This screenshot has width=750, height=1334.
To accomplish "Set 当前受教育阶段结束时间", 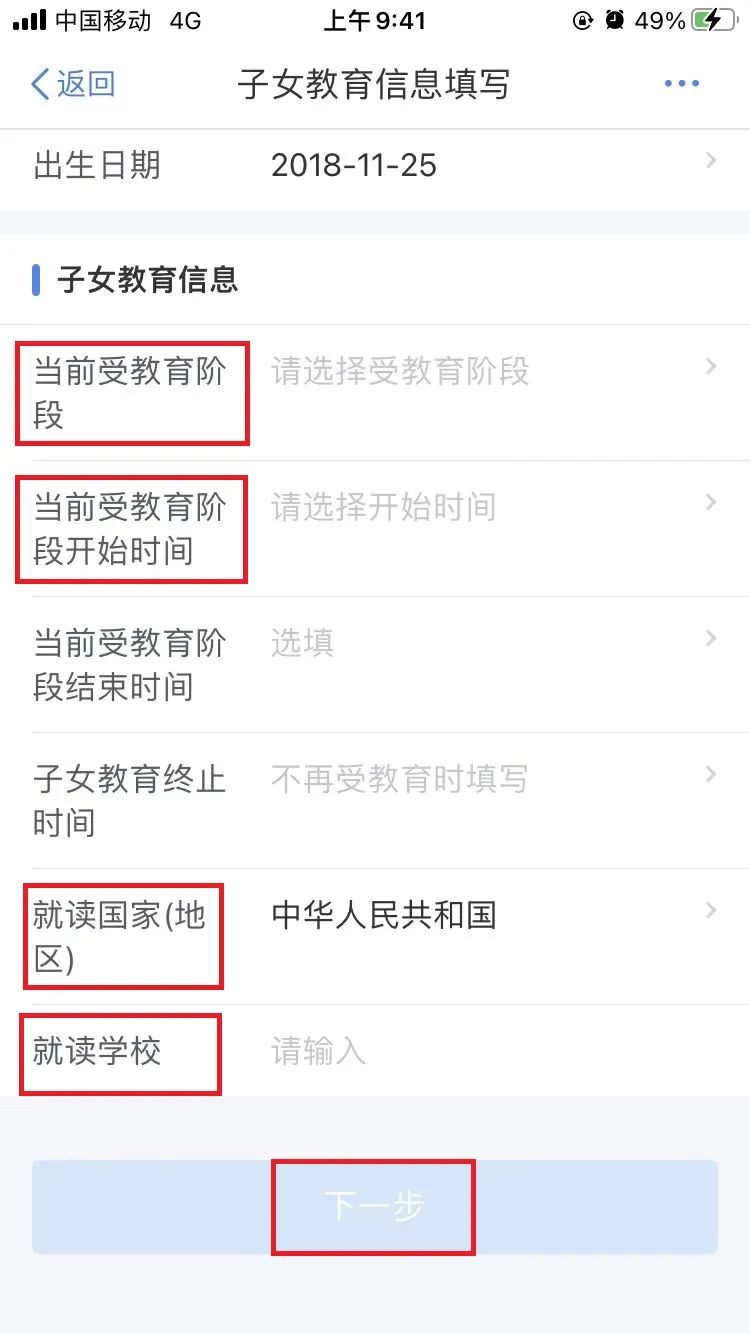I will 375,665.
